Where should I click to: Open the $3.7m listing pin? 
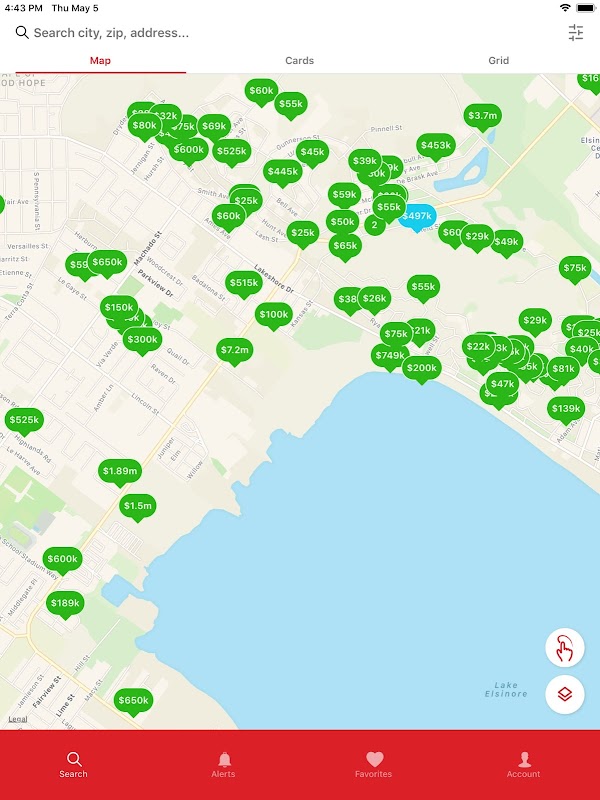pos(483,117)
